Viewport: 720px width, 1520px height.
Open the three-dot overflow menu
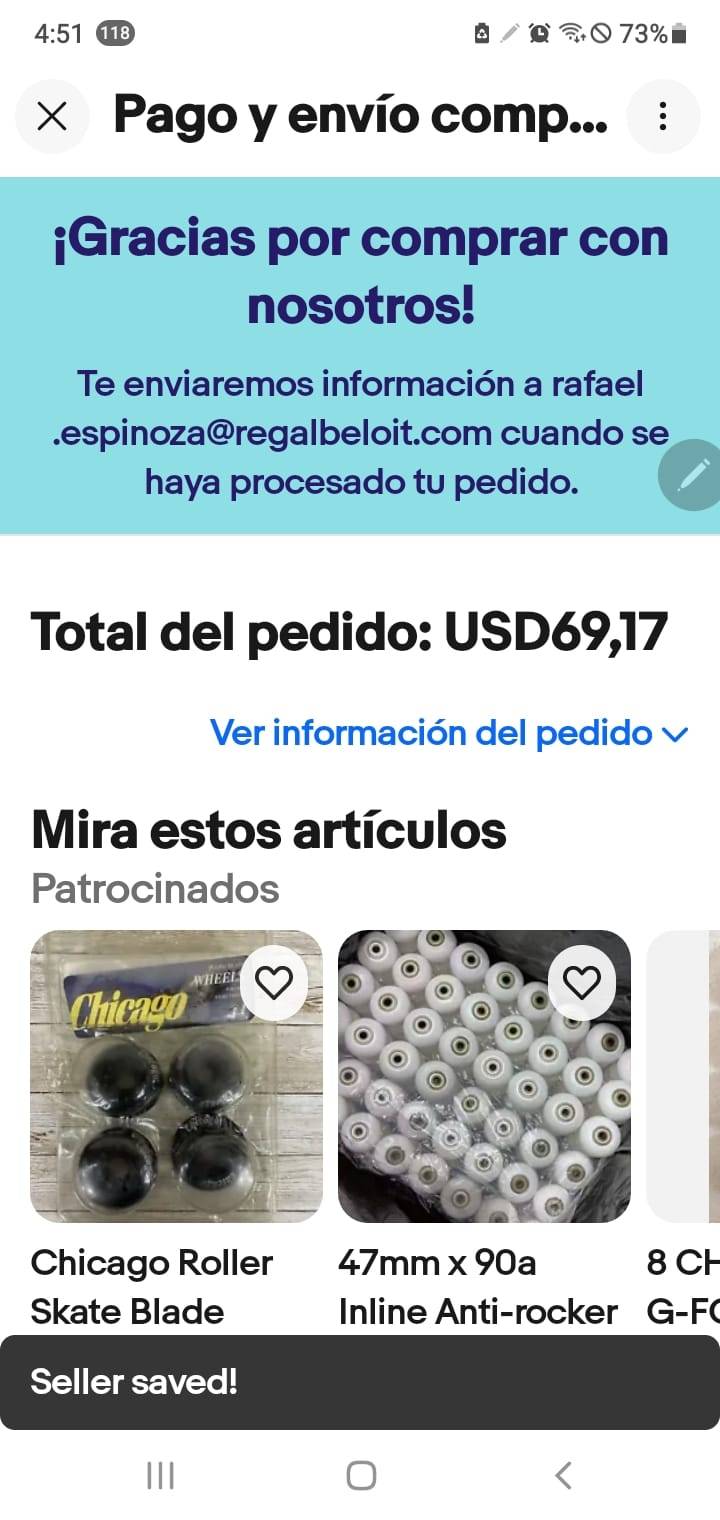[662, 117]
